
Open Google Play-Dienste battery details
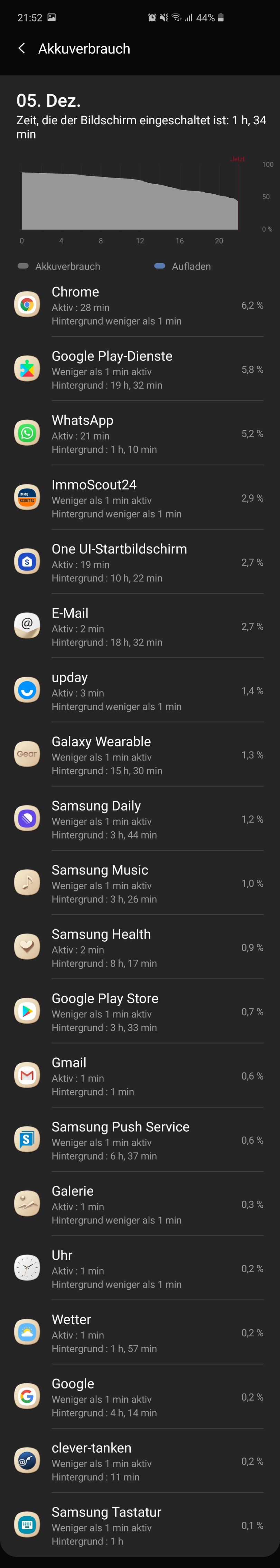(x=140, y=369)
